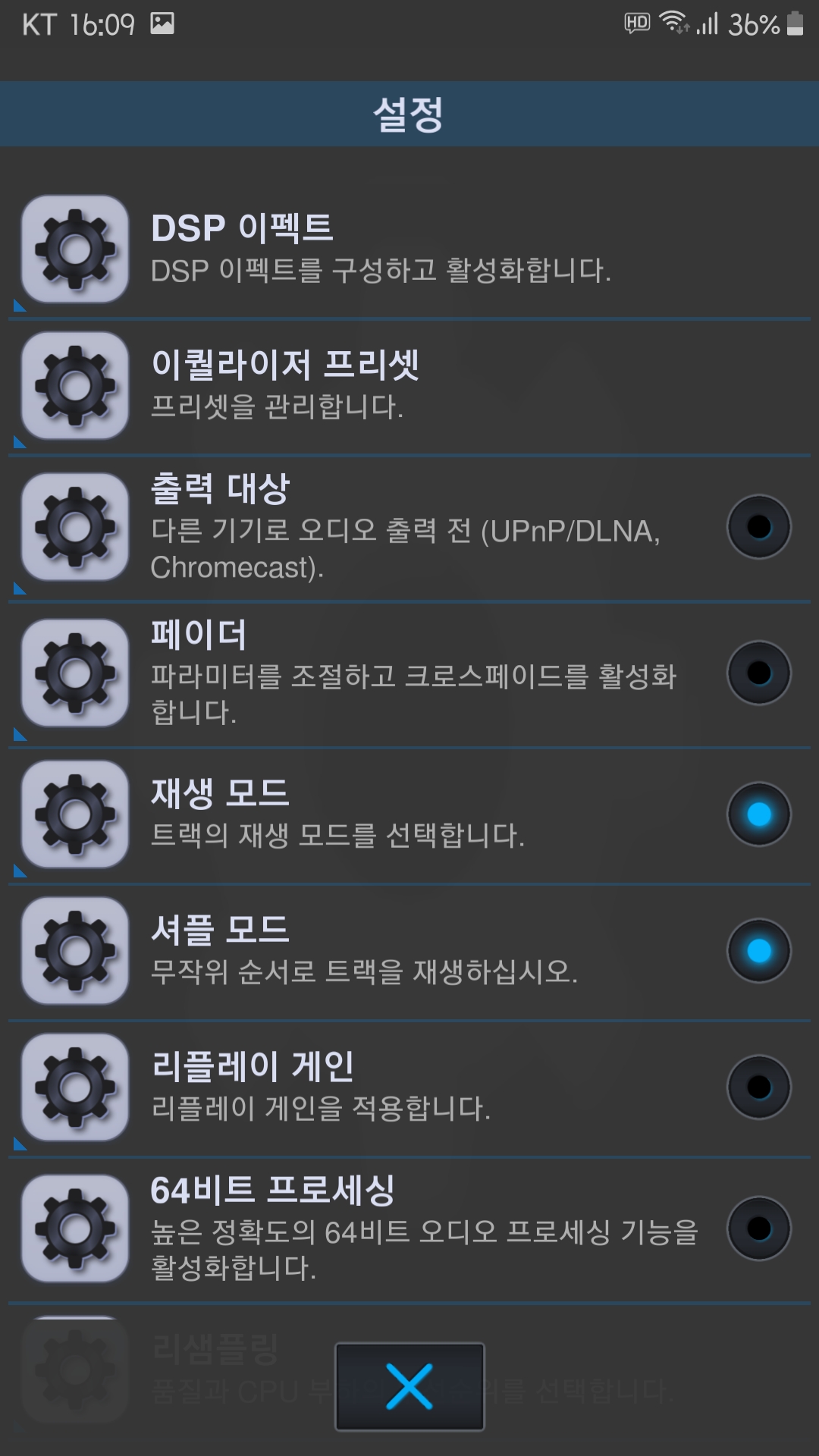Open 재생 모드 options

[379, 814]
